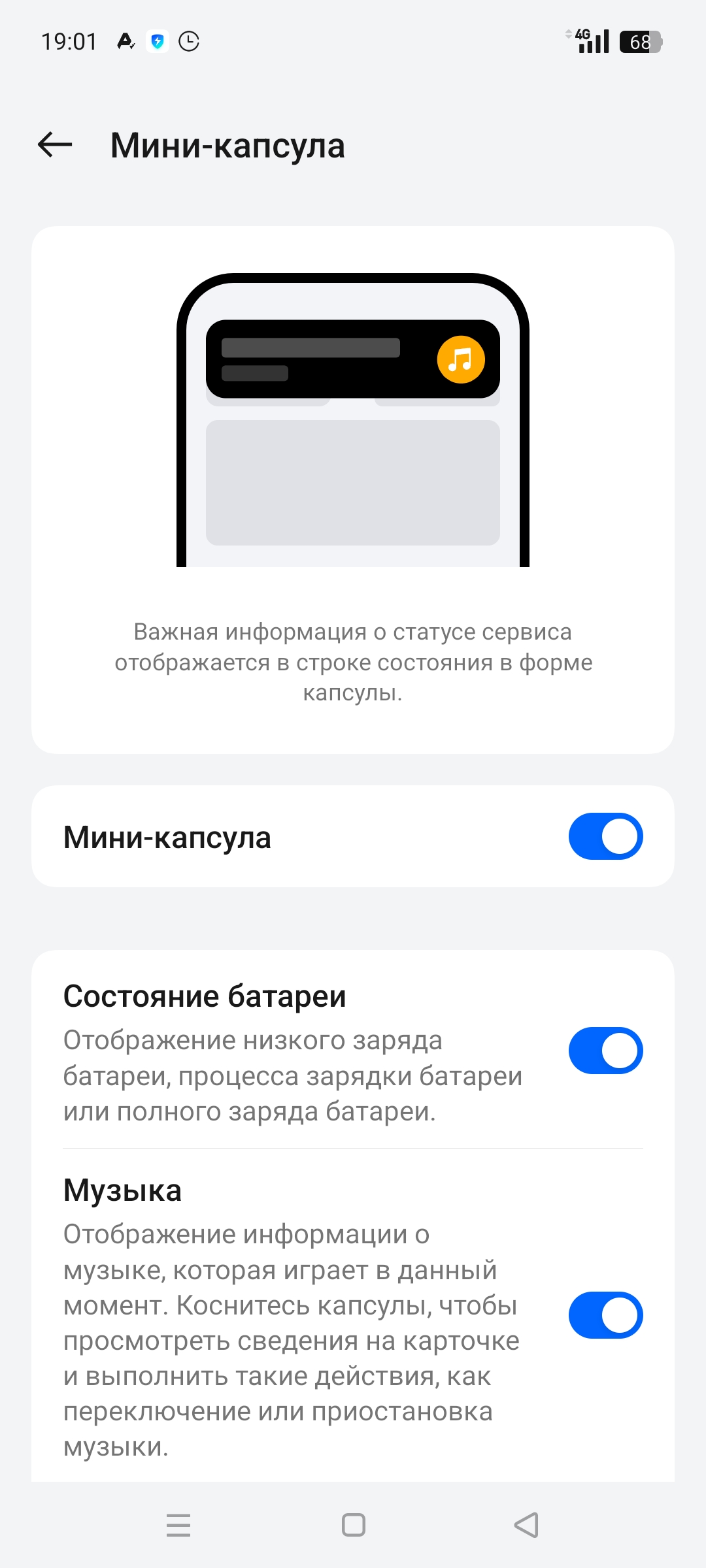
Task: Turn off the Мини-капсула switch
Action: tap(605, 836)
